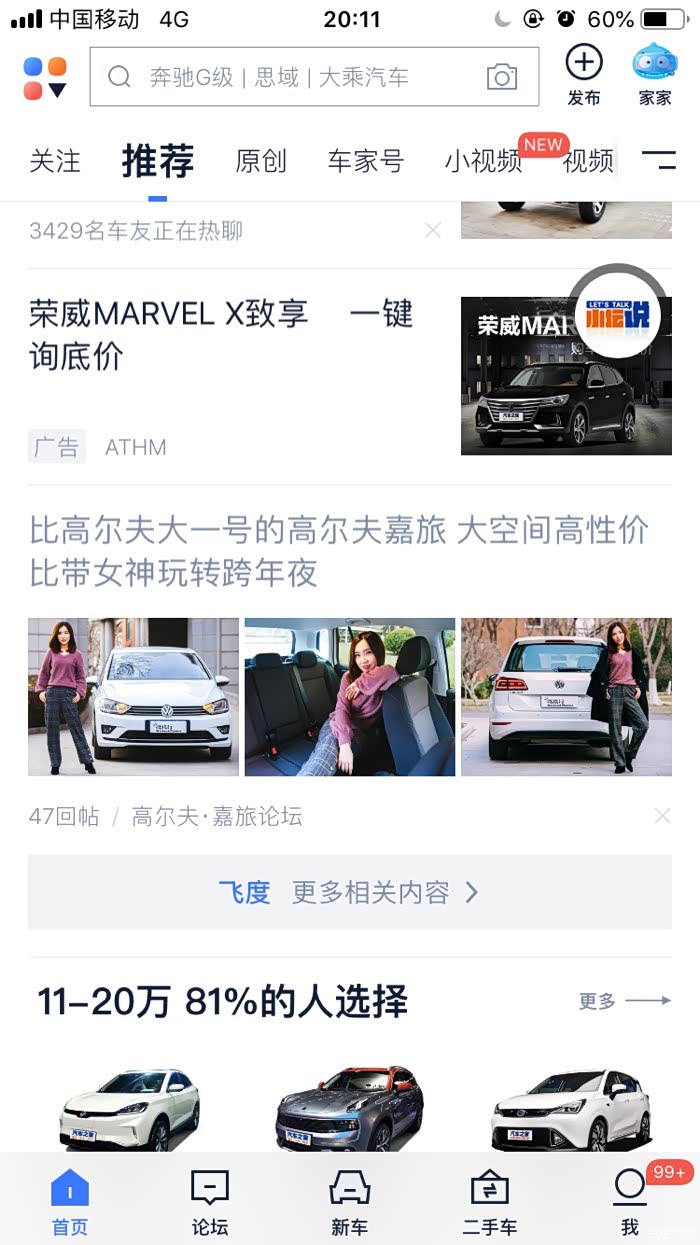The image size is (700, 1245).
Task: Dismiss the 高尔夫·嘉旅论坛 post
Action: [x=662, y=816]
